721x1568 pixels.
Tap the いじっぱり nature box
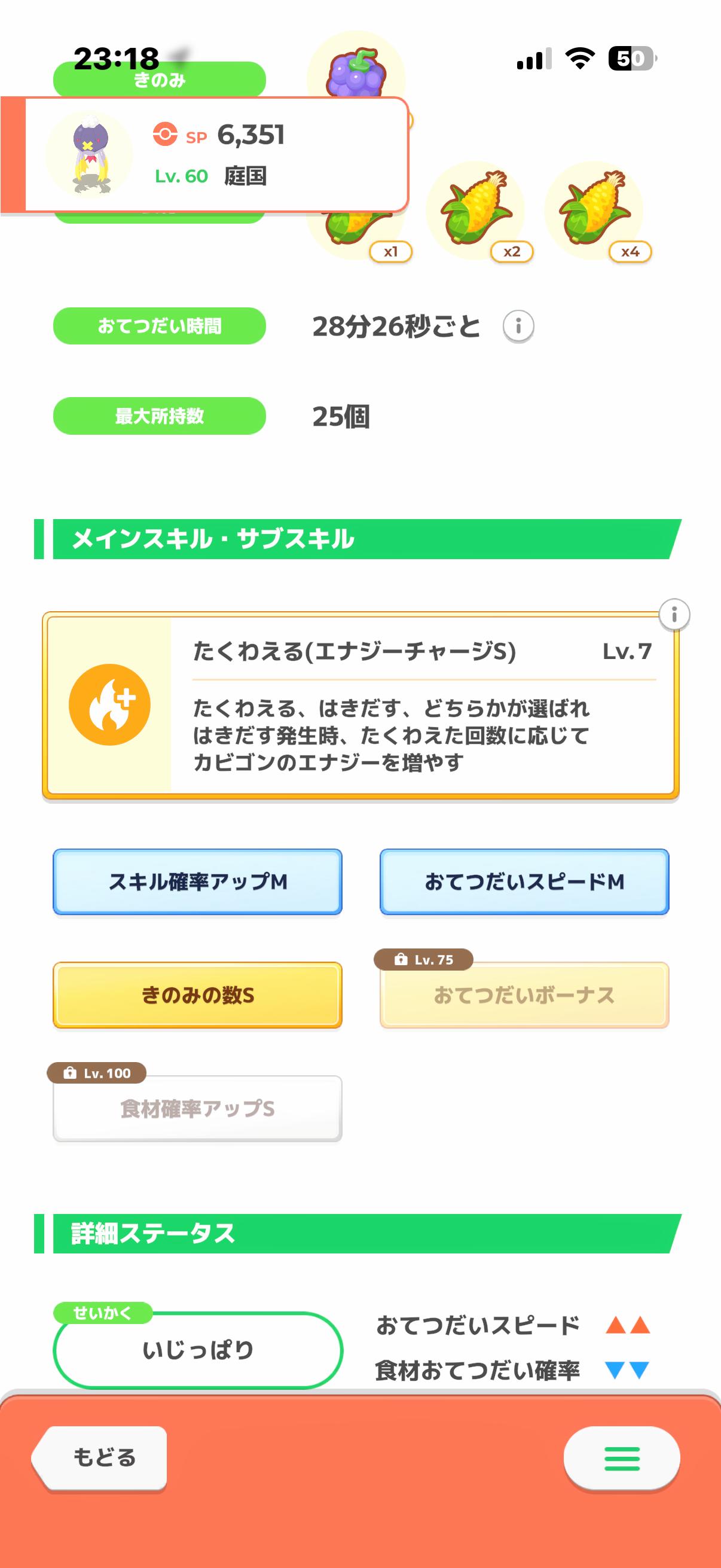[x=198, y=1350]
